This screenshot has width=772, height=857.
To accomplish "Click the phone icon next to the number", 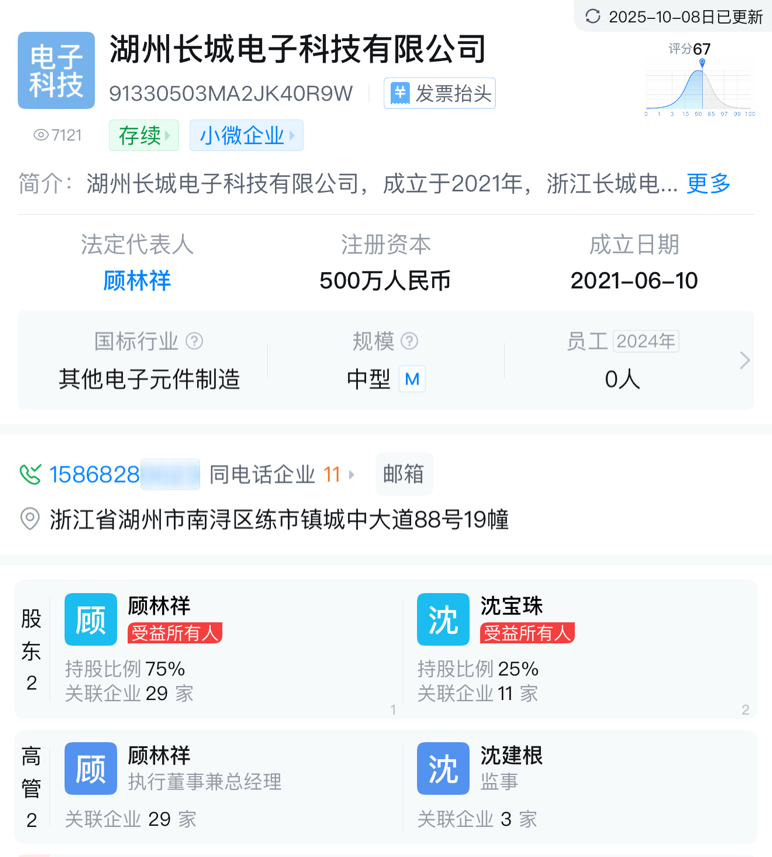I will pos(28,474).
